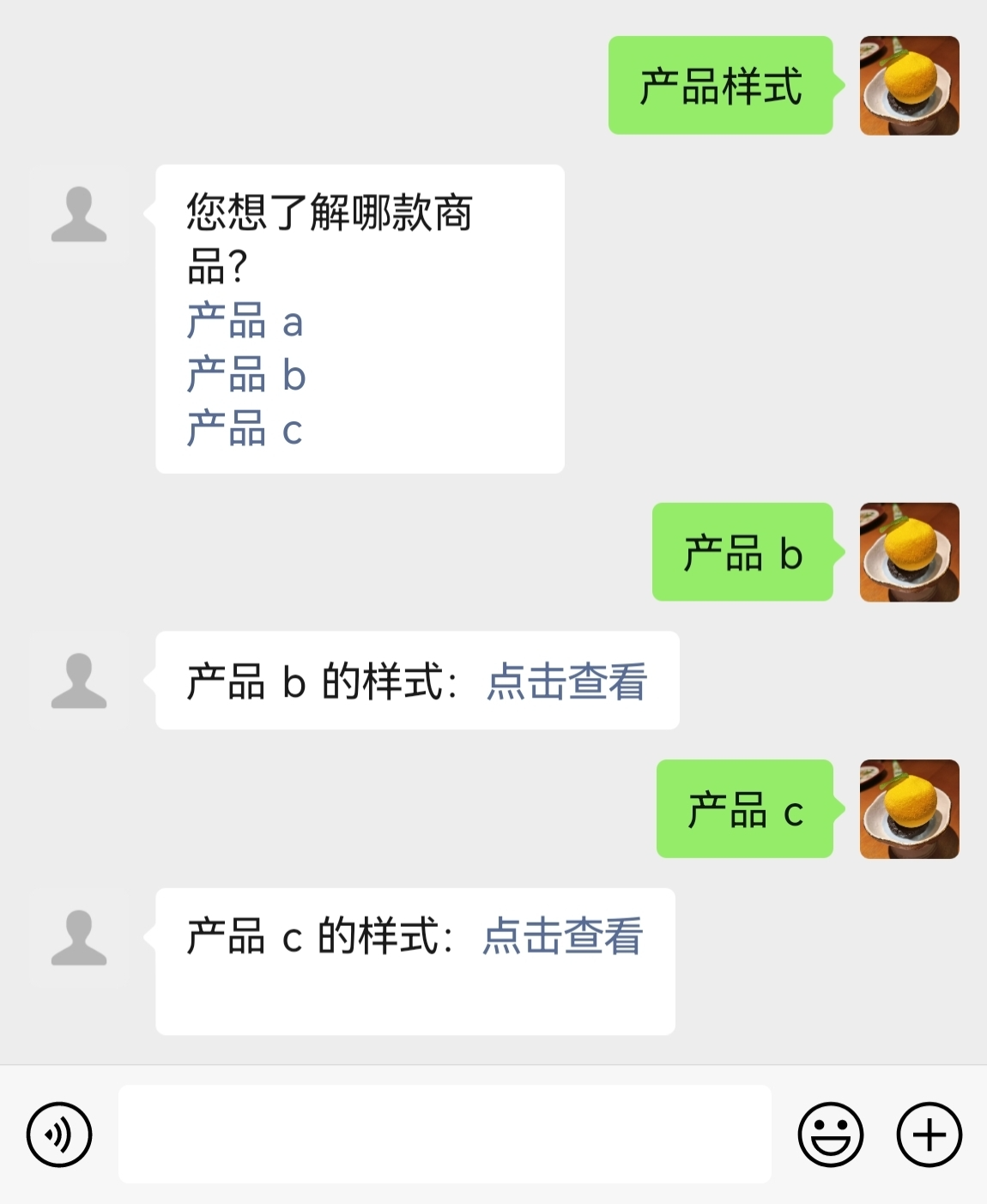Open the emoji picker
The width and height of the screenshot is (987, 1204).
pos(830,1134)
